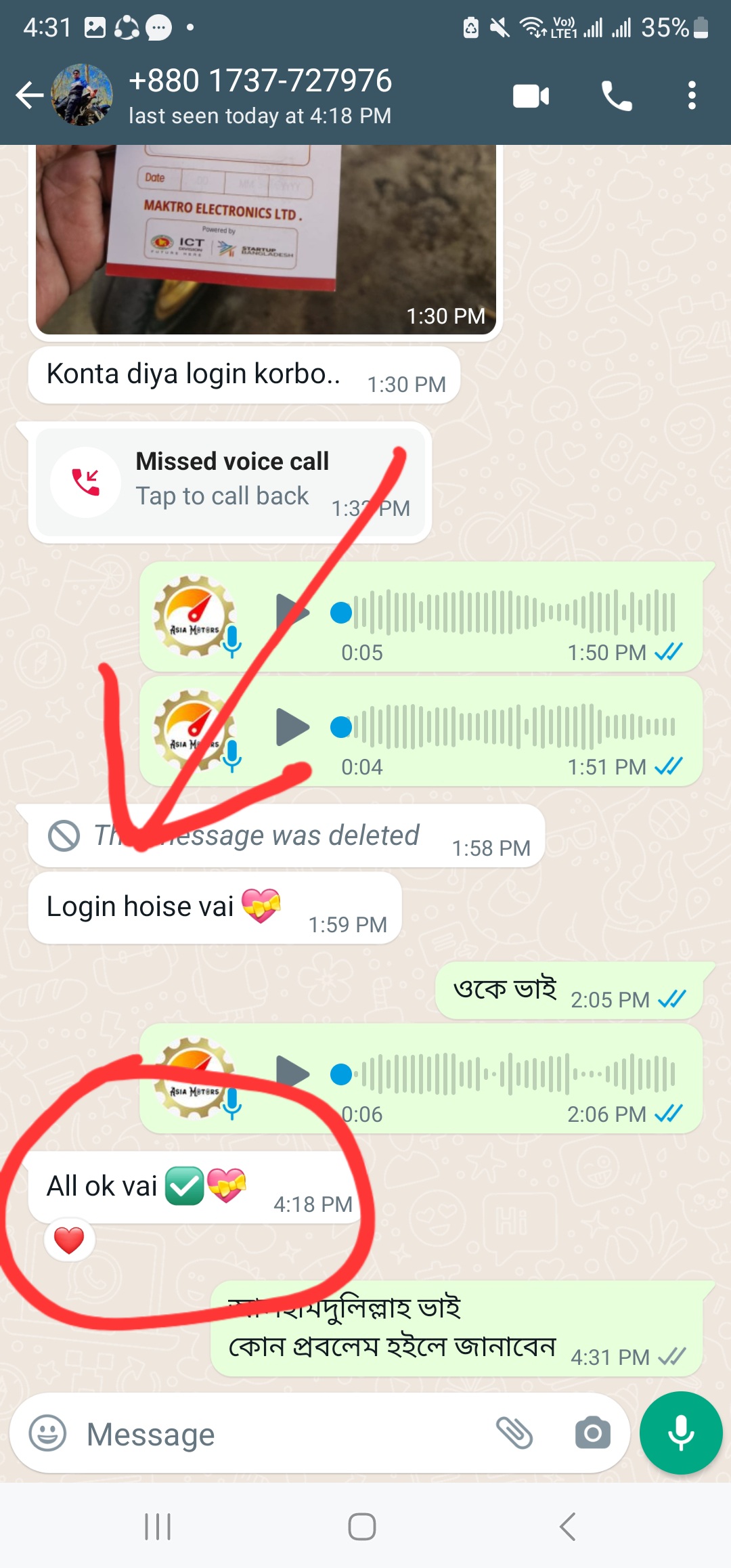Play the 2:06 PM voice message

[292, 1074]
